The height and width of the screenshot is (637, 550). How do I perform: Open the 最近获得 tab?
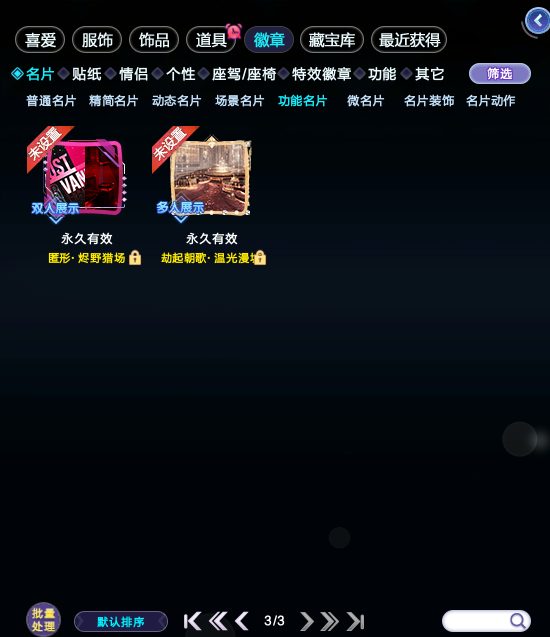pos(409,40)
